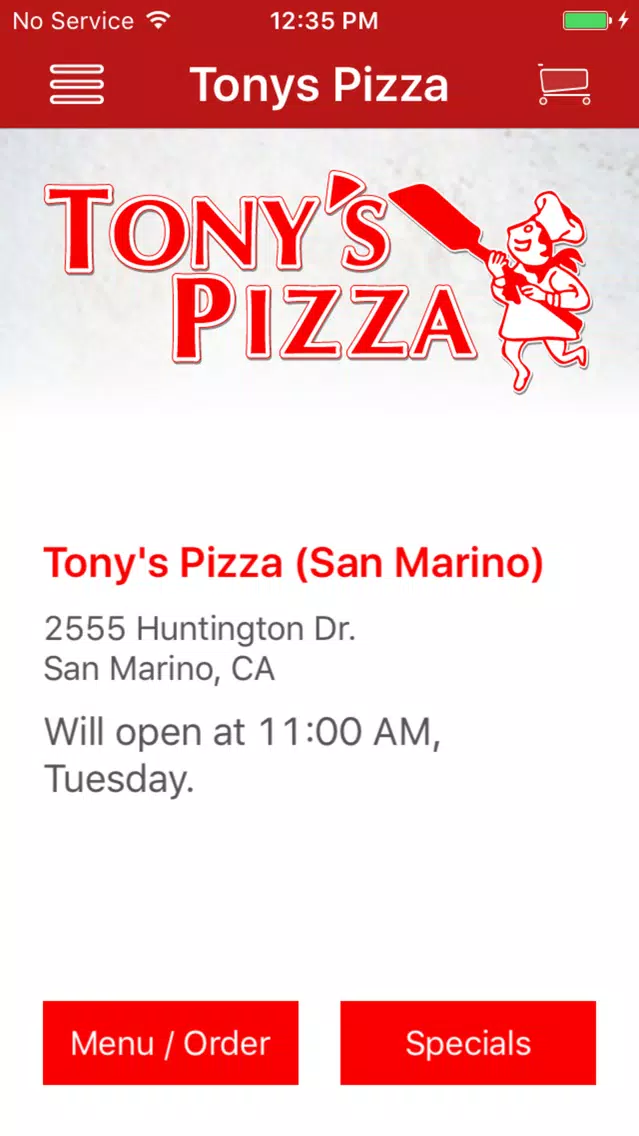
Task: Tap the Menu / Order button
Action: (170, 1043)
